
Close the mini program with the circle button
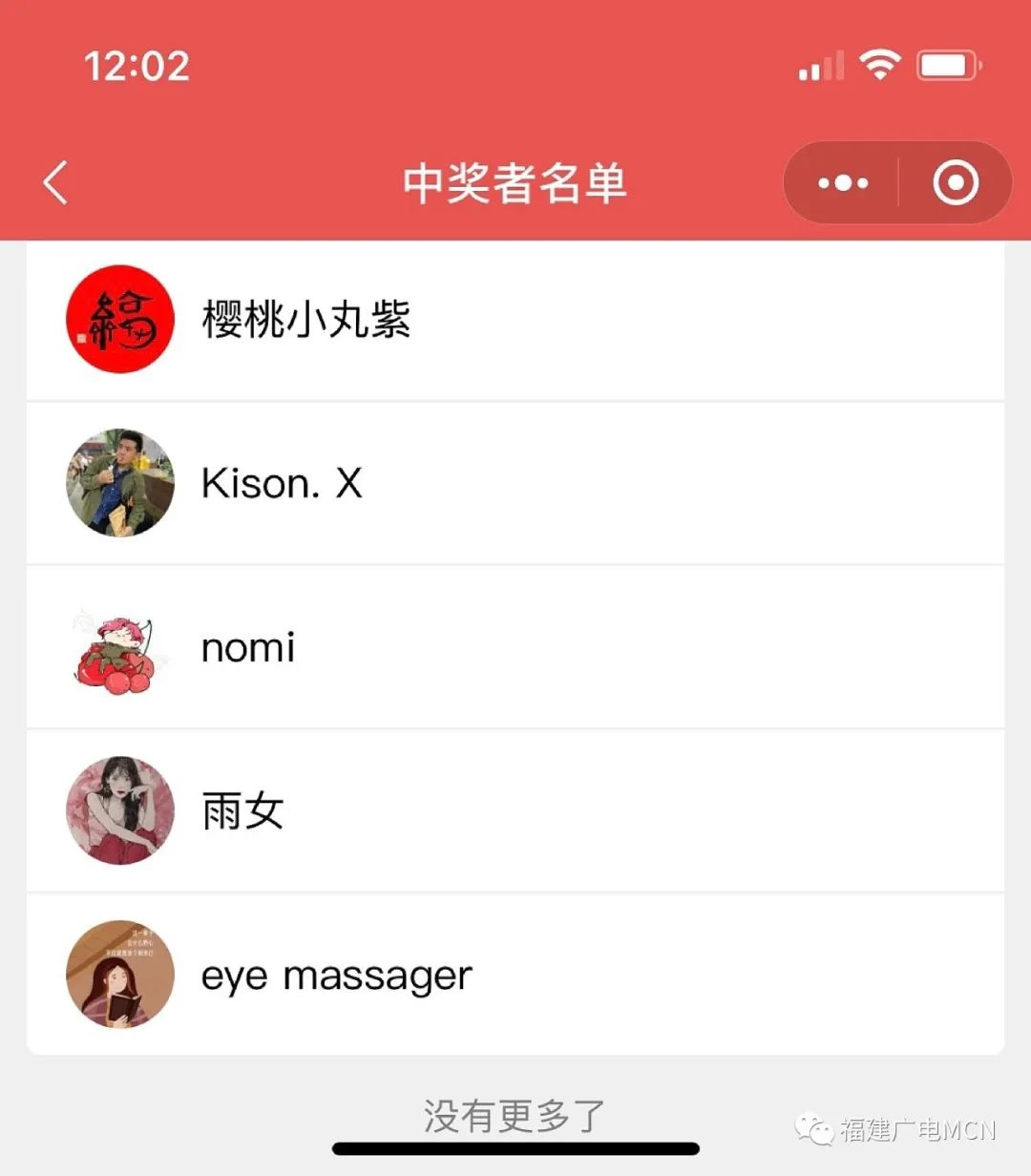coord(956,182)
